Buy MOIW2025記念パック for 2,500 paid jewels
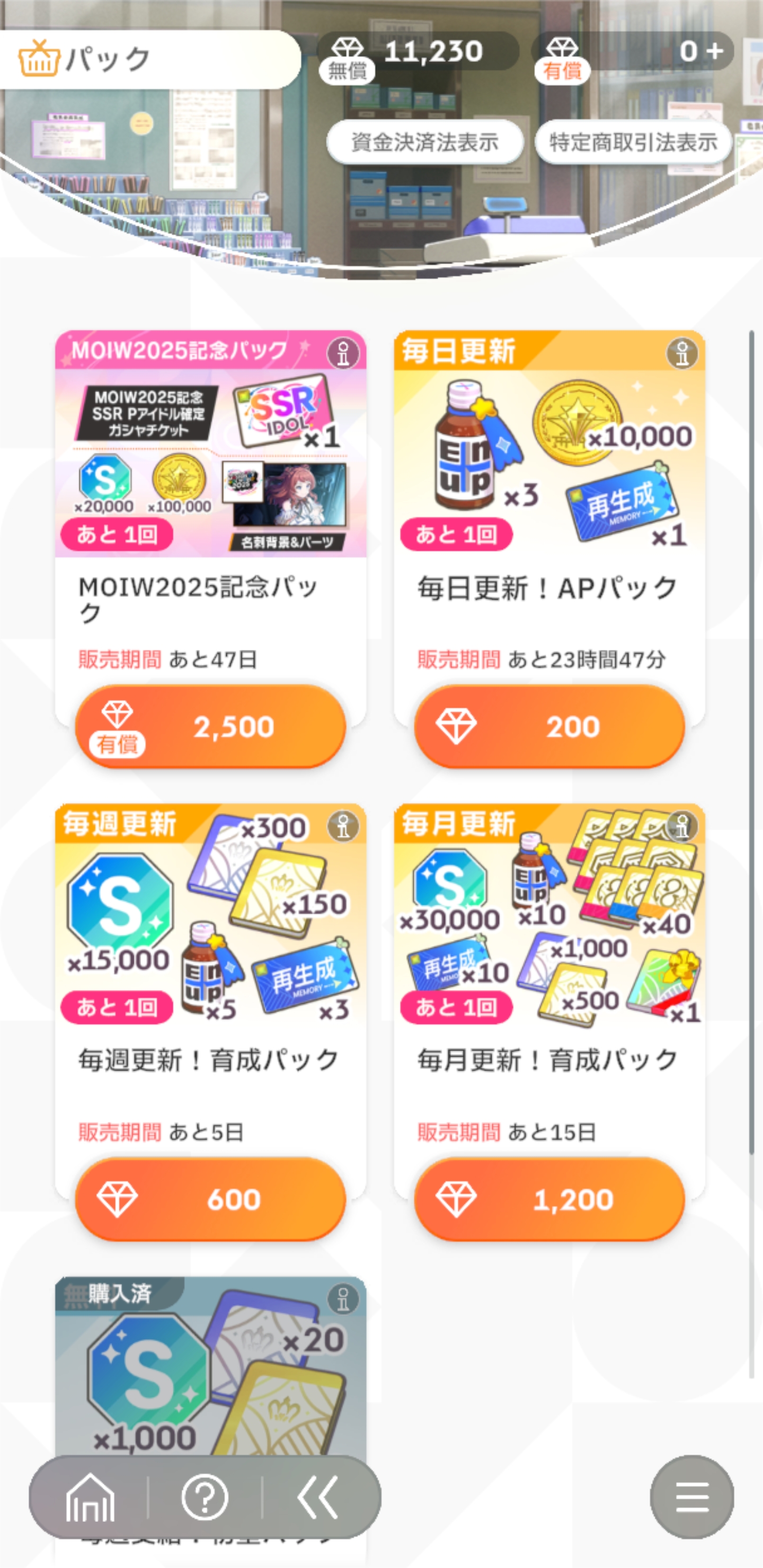 (x=211, y=726)
